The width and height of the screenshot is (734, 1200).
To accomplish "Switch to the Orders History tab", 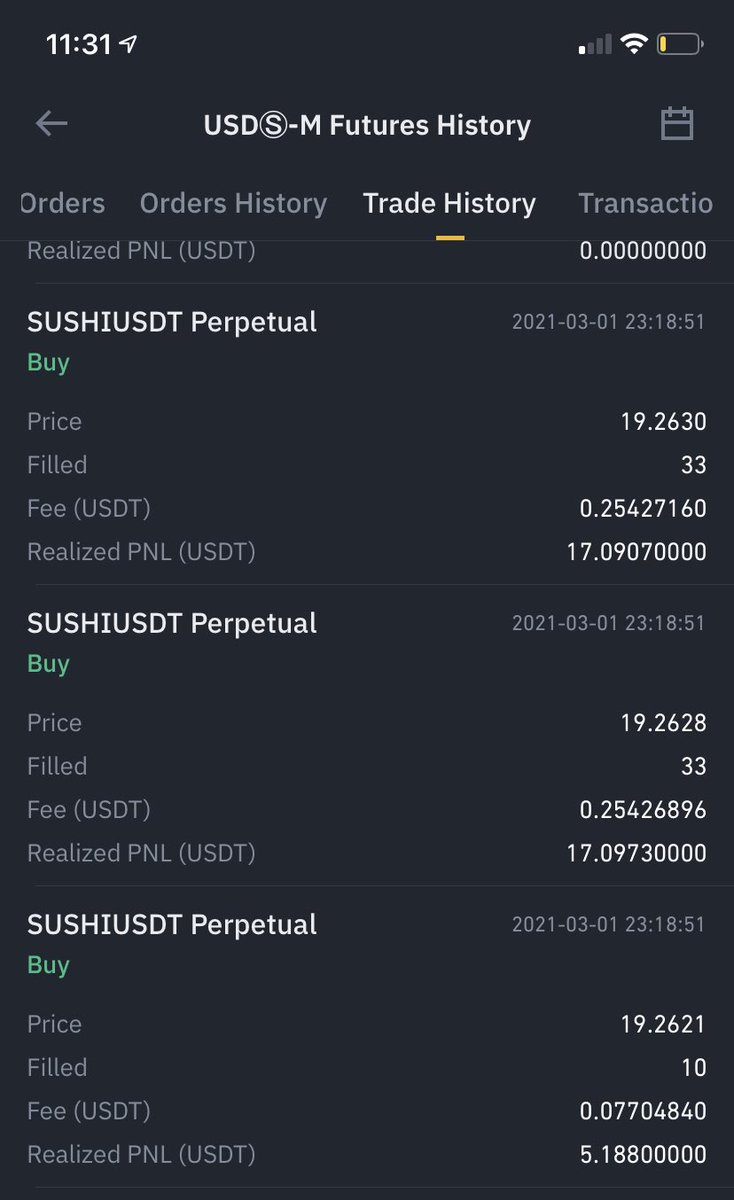I will pyautogui.click(x=233, y=204).
